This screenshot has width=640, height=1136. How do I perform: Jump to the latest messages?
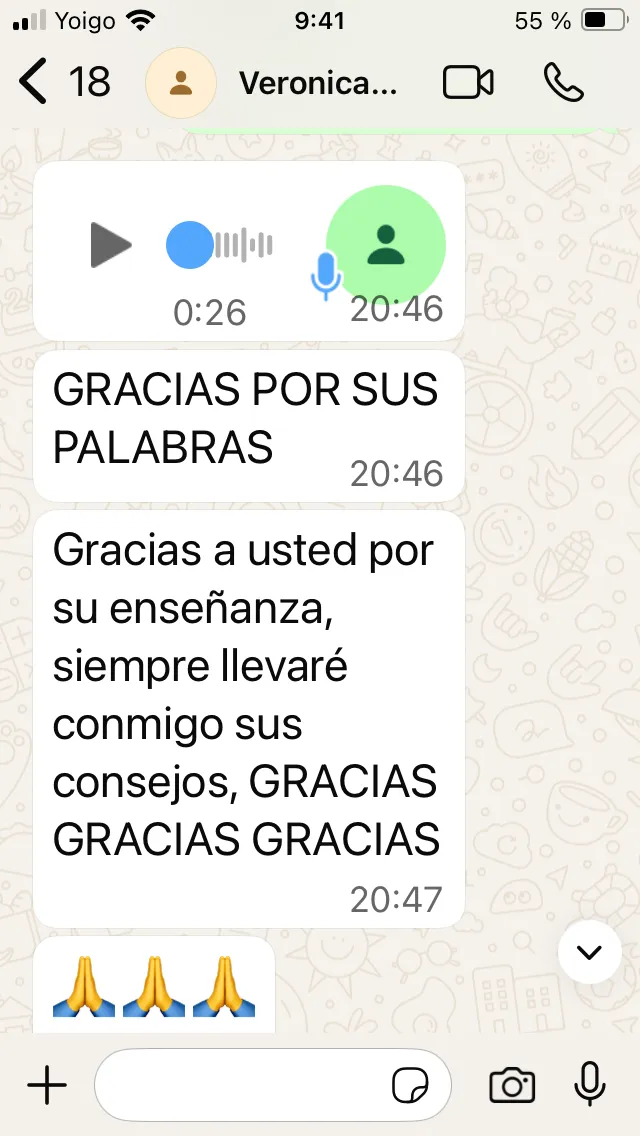pyautogui.click(x=589, y=951)
